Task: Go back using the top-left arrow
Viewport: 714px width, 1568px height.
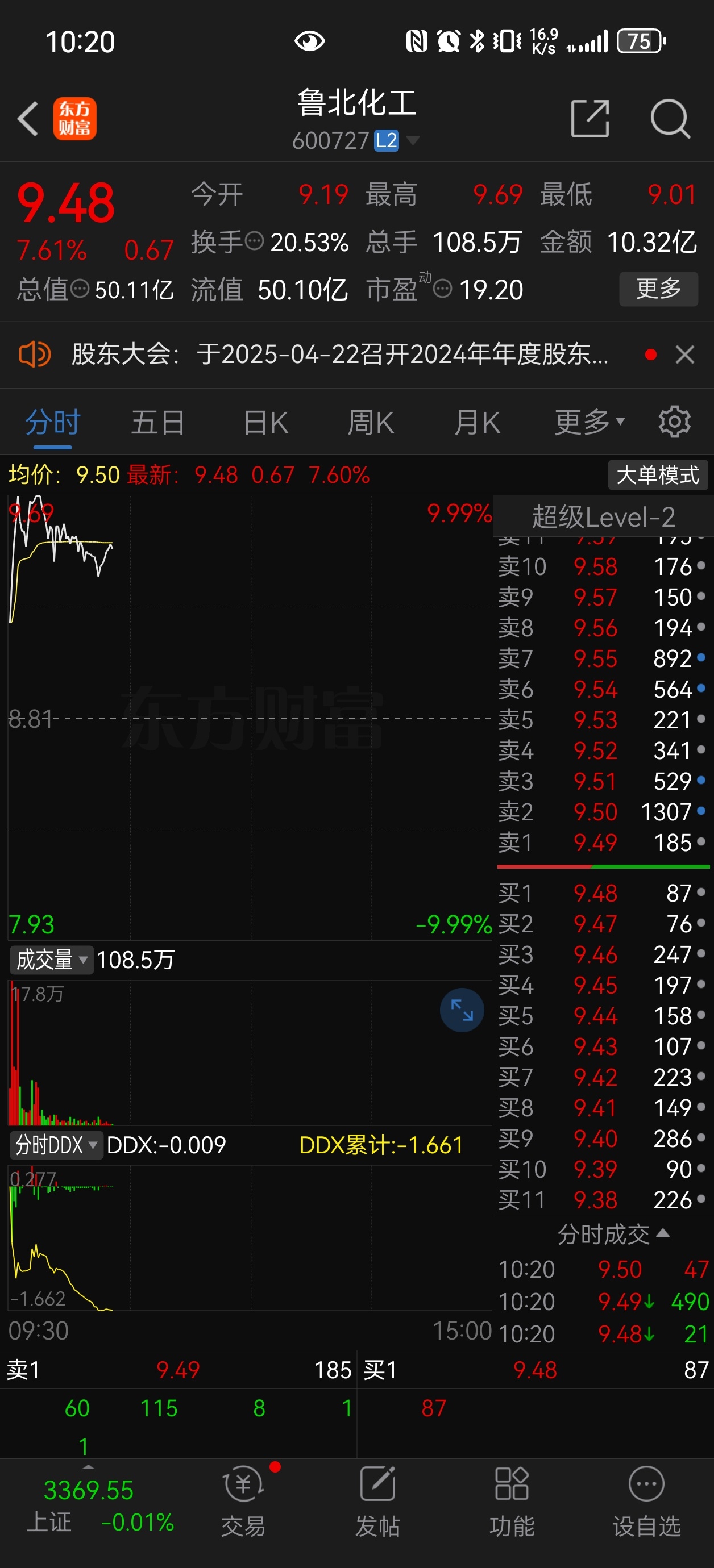Action: pyautogui.click(x=28, y=118)
